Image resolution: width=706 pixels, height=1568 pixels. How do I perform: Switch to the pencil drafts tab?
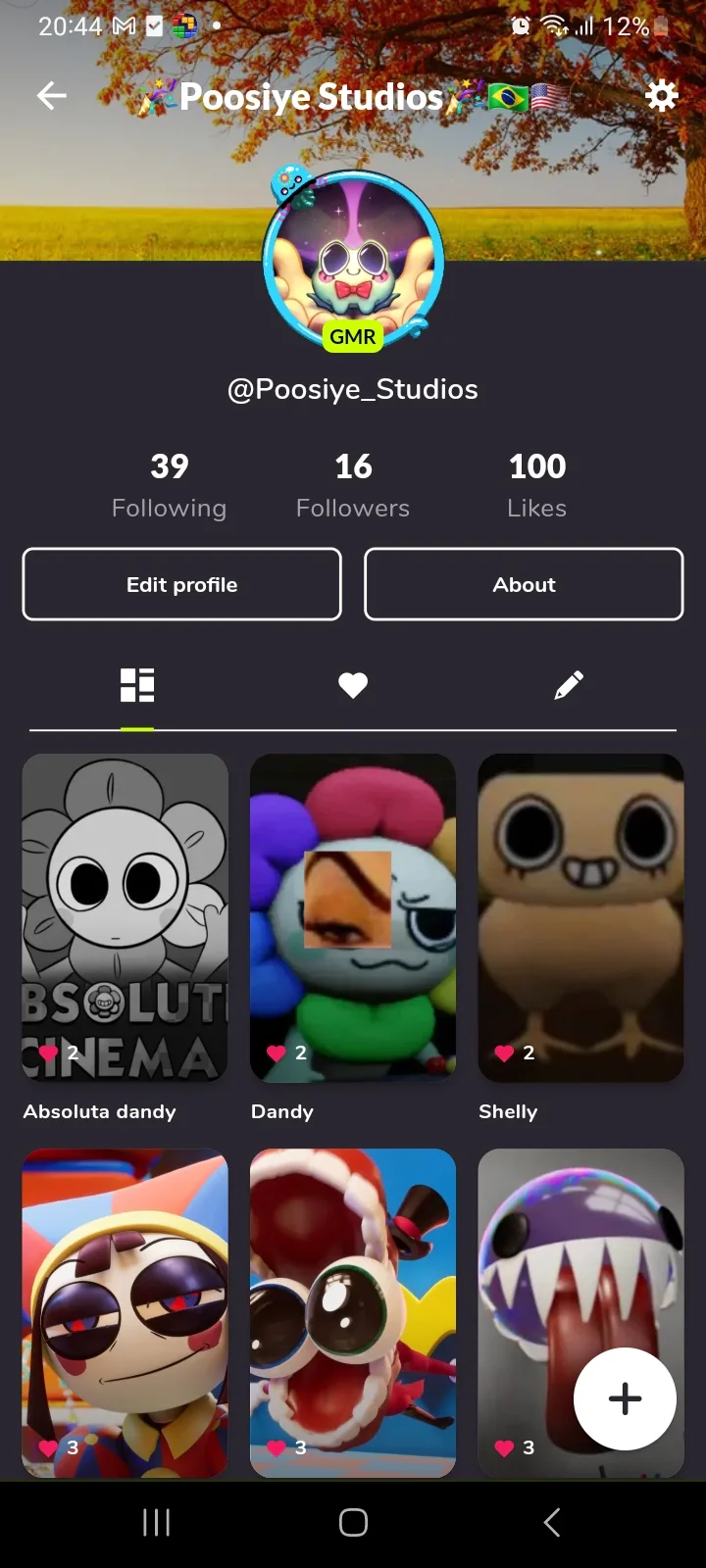click(x=569, y=685)
